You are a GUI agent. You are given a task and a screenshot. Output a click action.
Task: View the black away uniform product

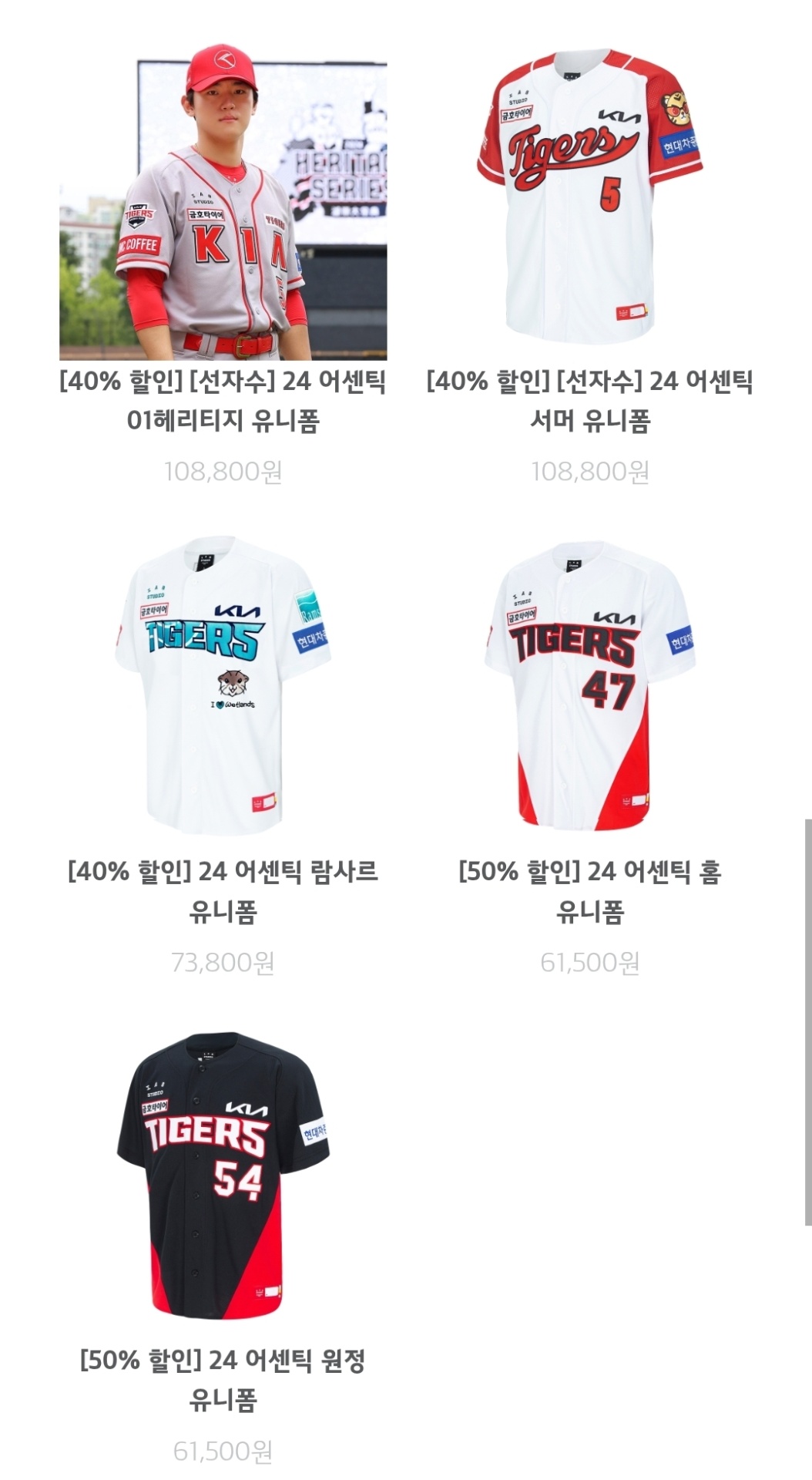click(x=223, y=1176)
